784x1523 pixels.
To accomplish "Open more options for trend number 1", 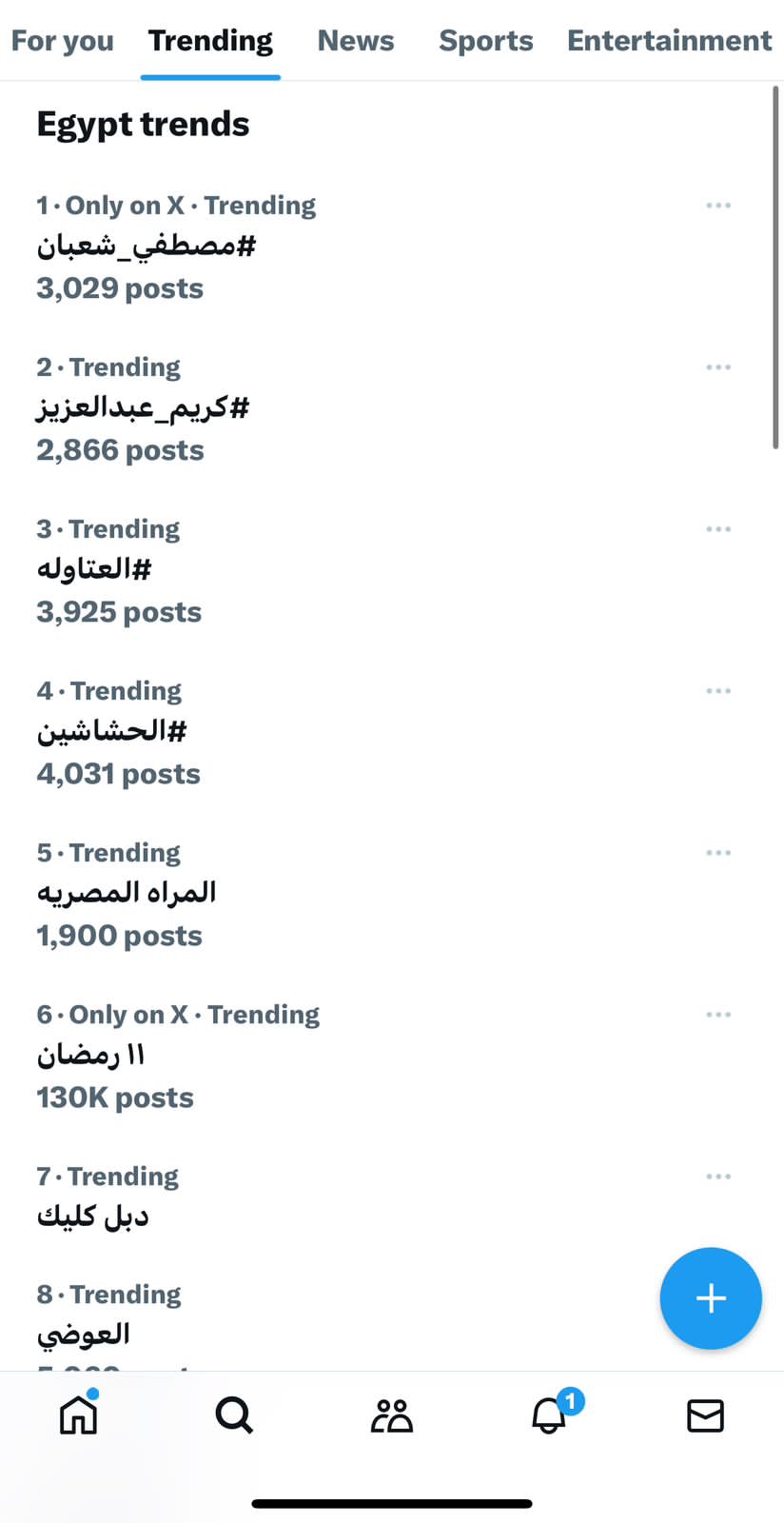I will tap(718, 206).
